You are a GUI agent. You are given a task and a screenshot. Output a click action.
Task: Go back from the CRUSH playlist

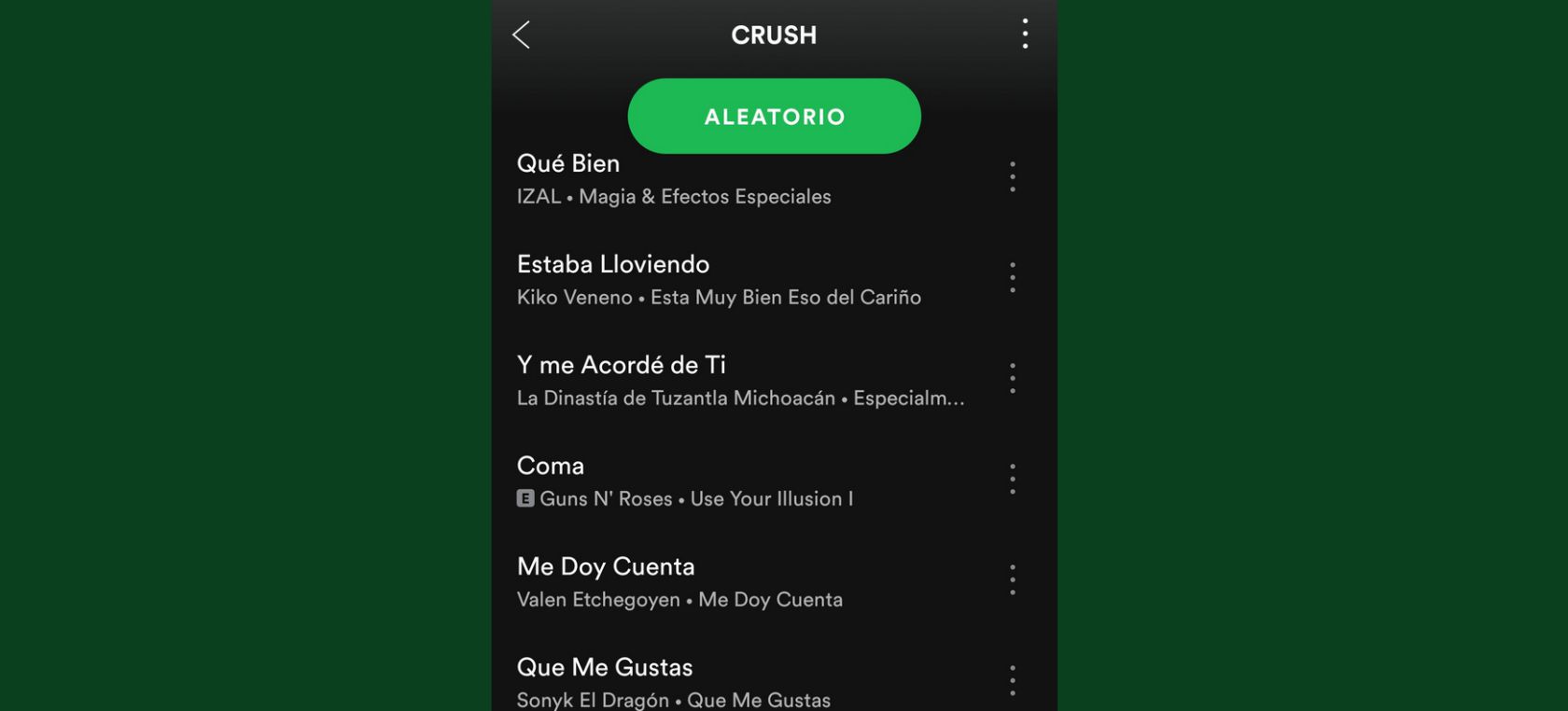[521, 35]
